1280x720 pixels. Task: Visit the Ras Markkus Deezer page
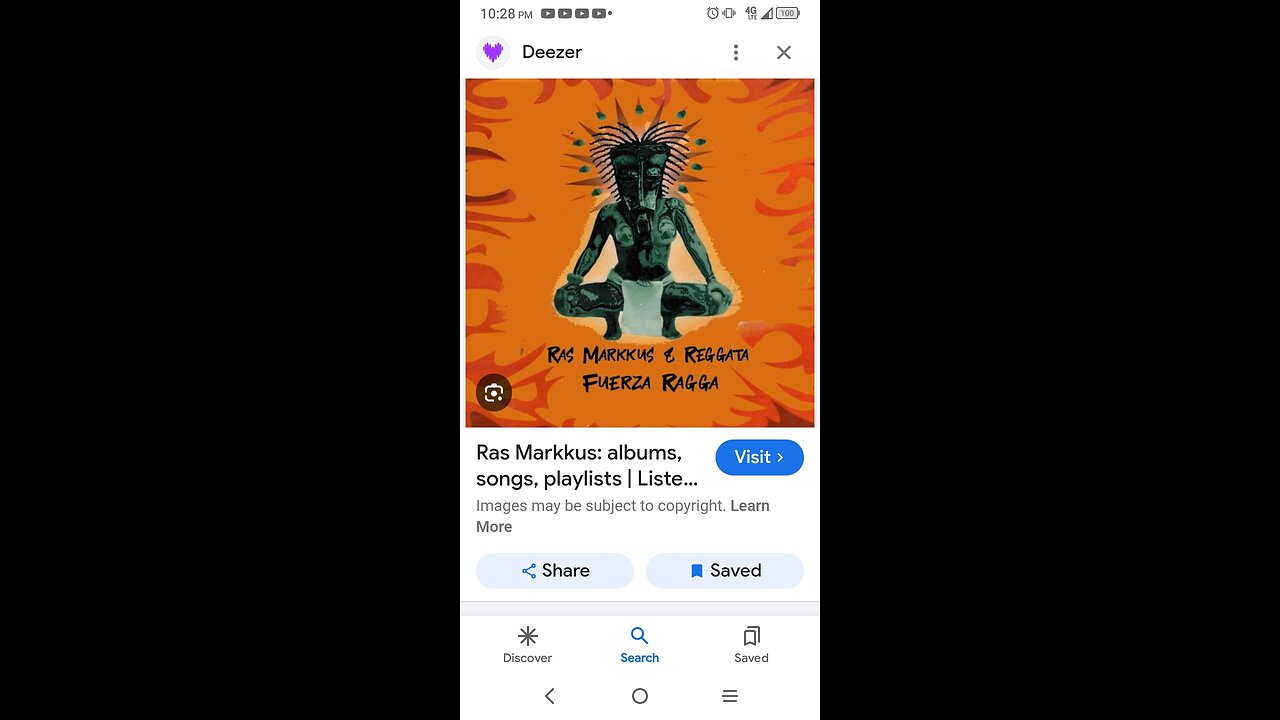click(x=759, y=457)
